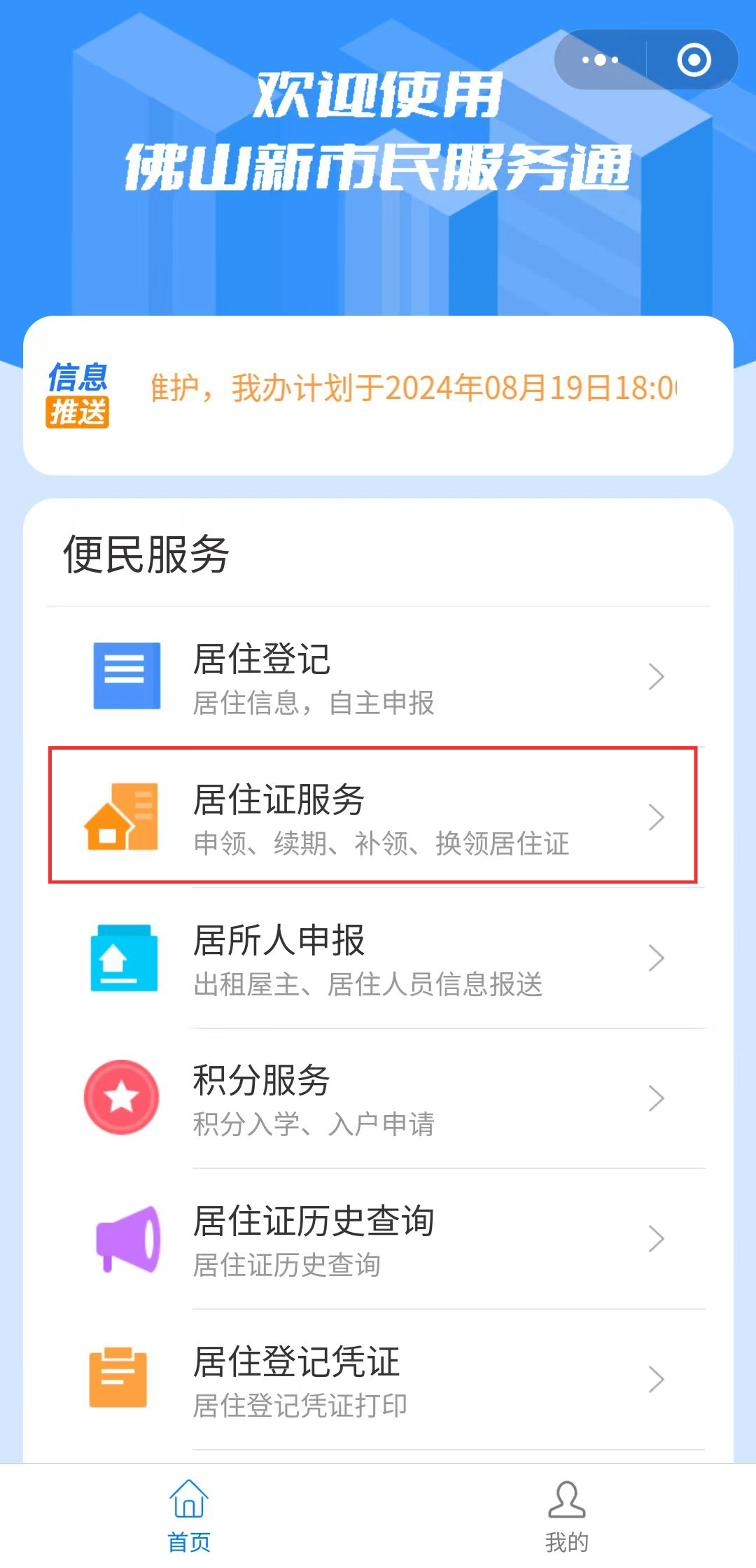Image resolution: width=756 pixels, height=1568 pixels.
Task: Open 居住证历史查询
Action: [x=378, y=1239]
